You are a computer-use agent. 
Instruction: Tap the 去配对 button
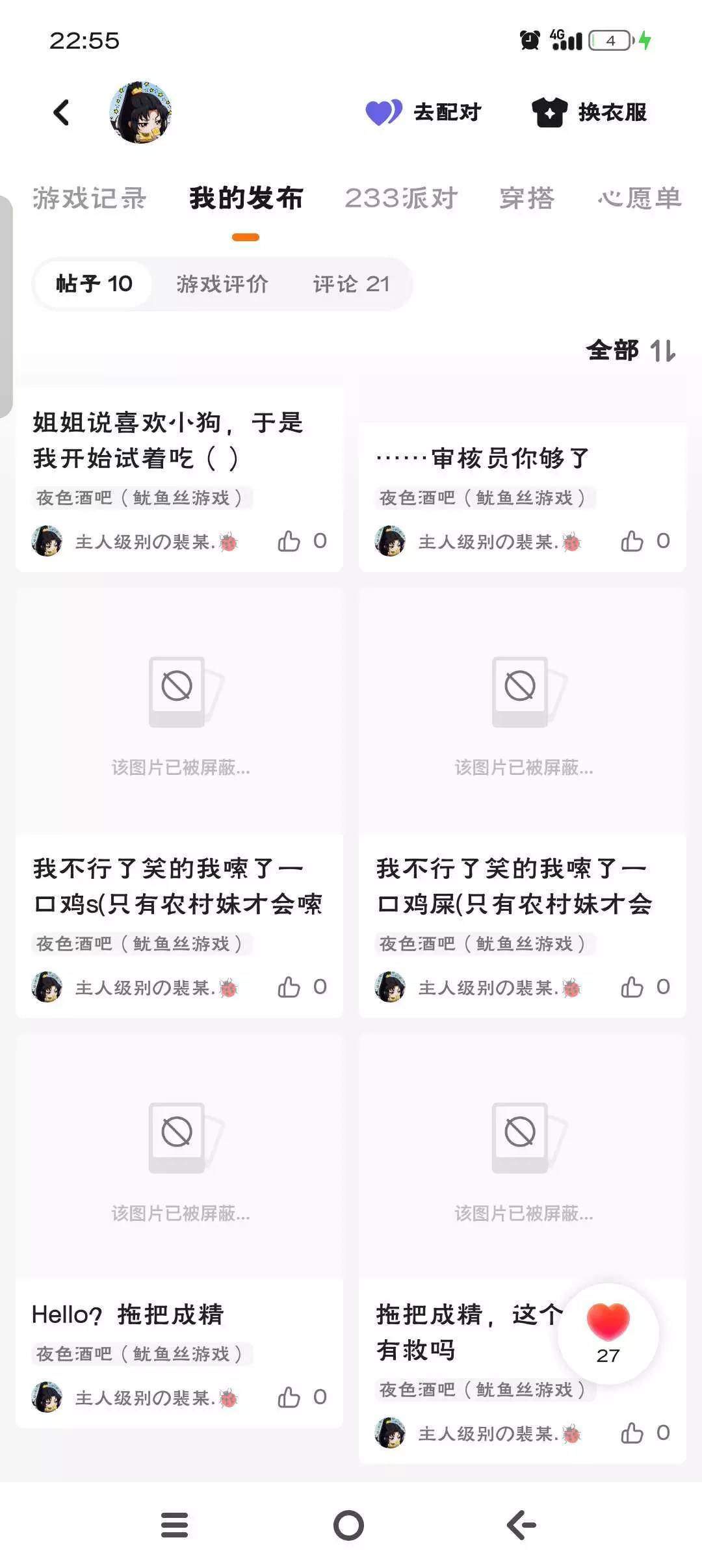click(424, 112)
